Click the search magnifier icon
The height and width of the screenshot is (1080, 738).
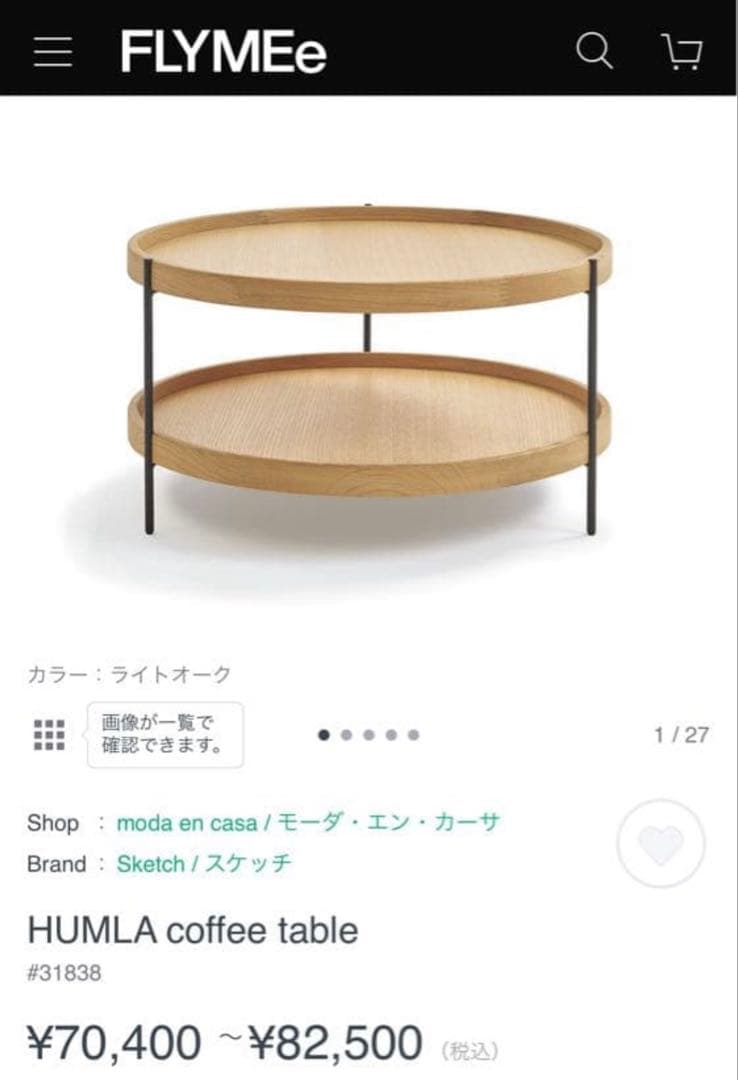tap(596, 52)
